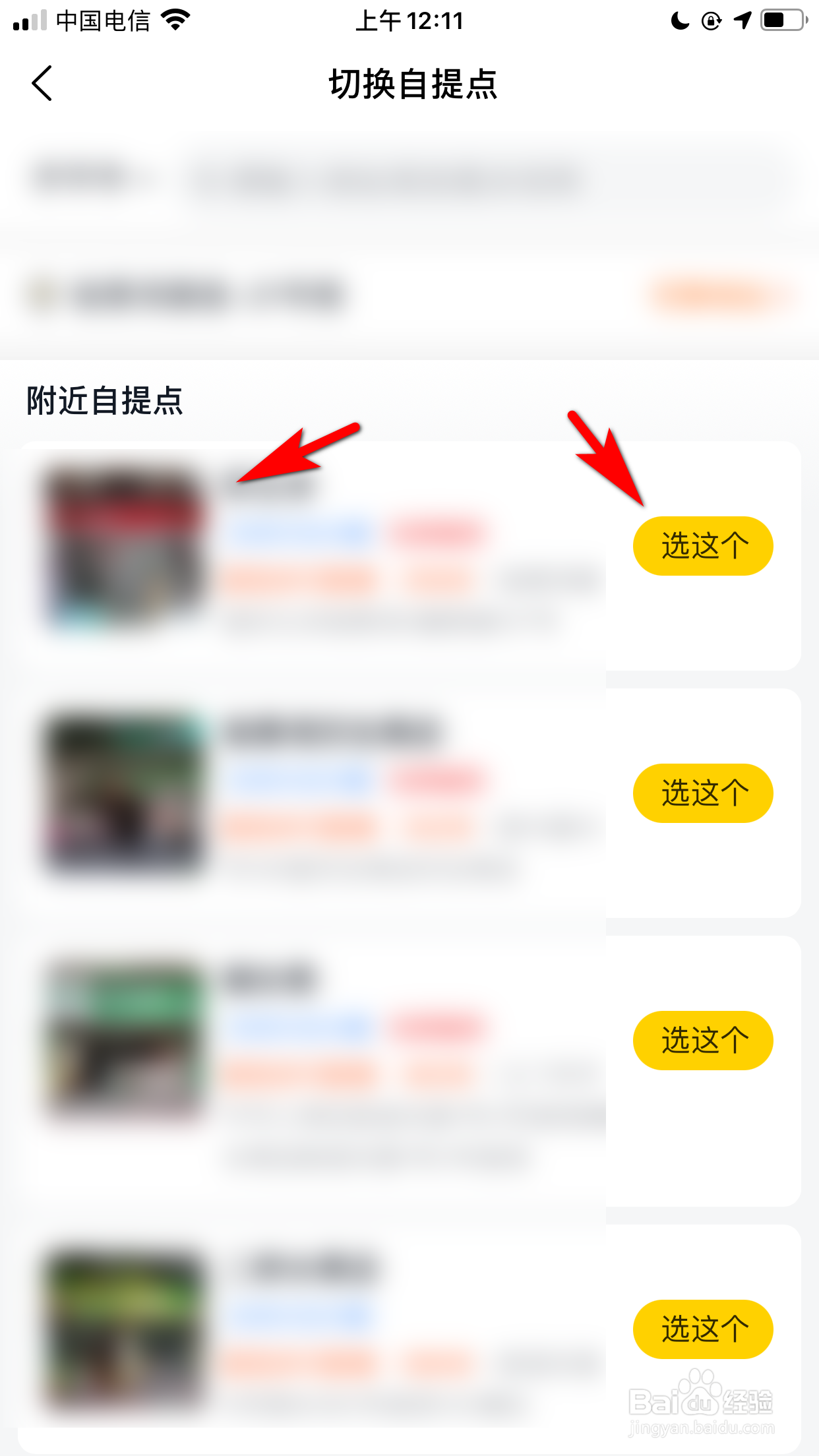Select the last pickup point with 选这个
Image resolution: width=819 pixels, height=1456 pixels.
click(702, 1329)
